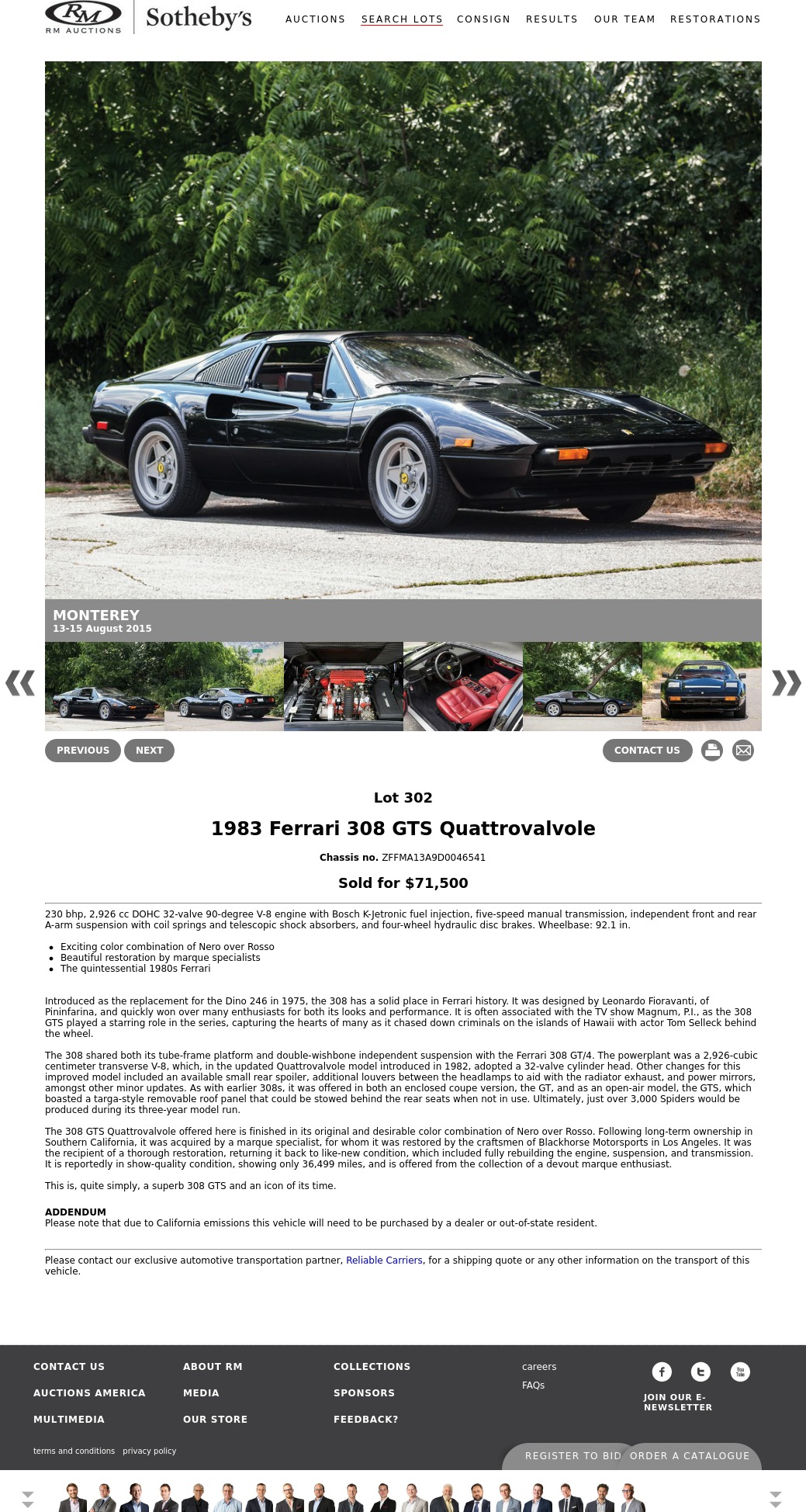Visit the Restorations page
The height and width of the screenshot is (1512, 806).
tap(714, 19)
